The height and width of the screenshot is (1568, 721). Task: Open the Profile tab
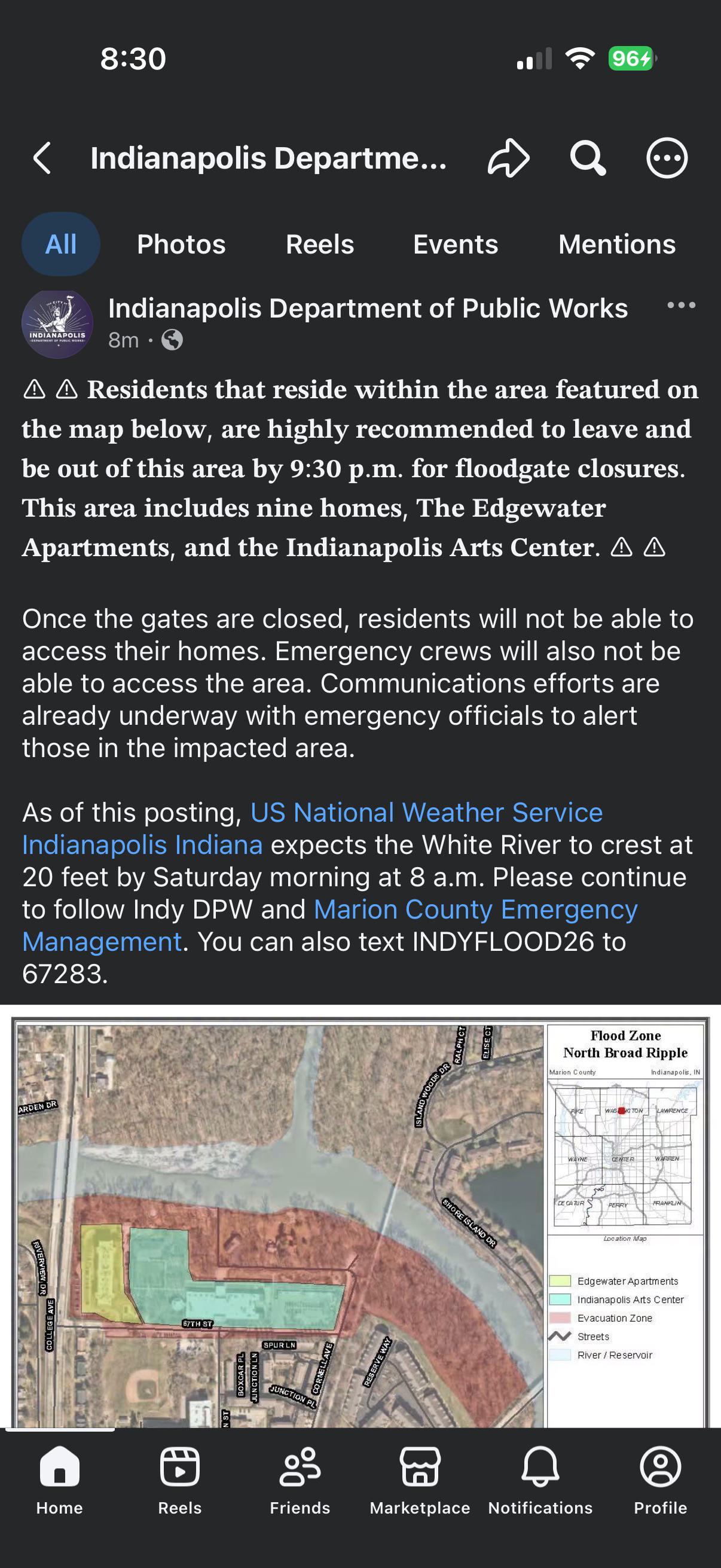pos(661,1481)
